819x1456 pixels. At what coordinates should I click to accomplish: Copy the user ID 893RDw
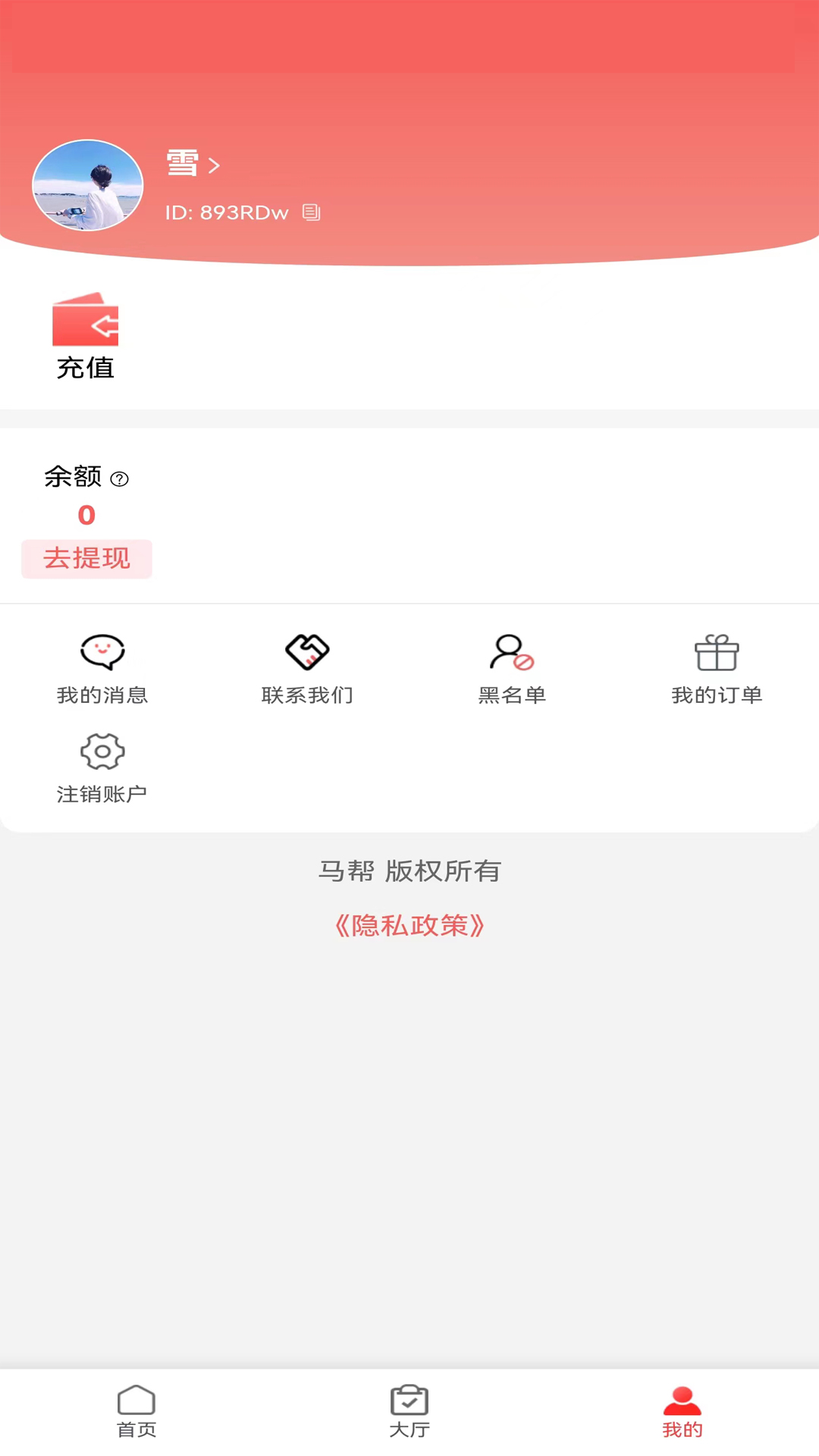311,212
